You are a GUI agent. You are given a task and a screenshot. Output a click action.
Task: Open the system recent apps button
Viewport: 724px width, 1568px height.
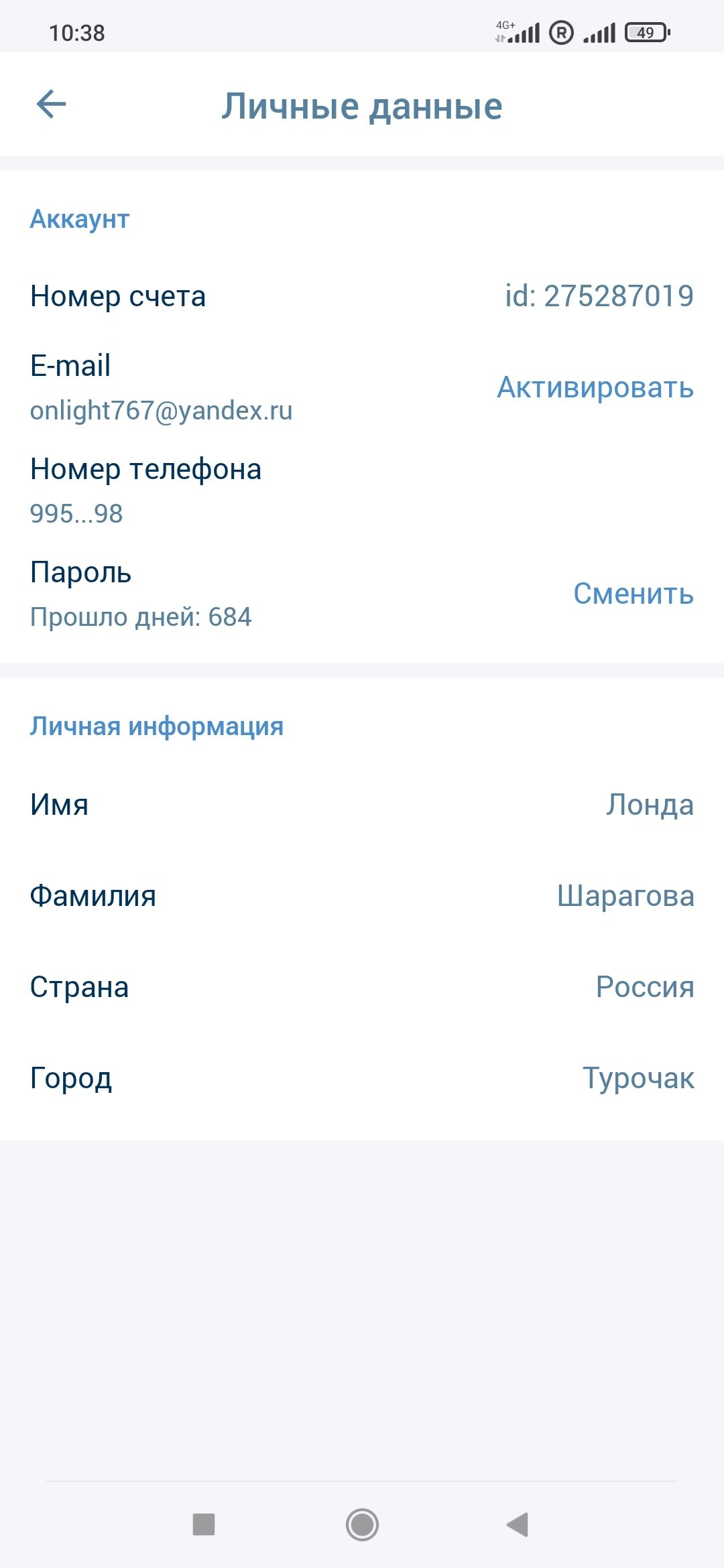204,1524
